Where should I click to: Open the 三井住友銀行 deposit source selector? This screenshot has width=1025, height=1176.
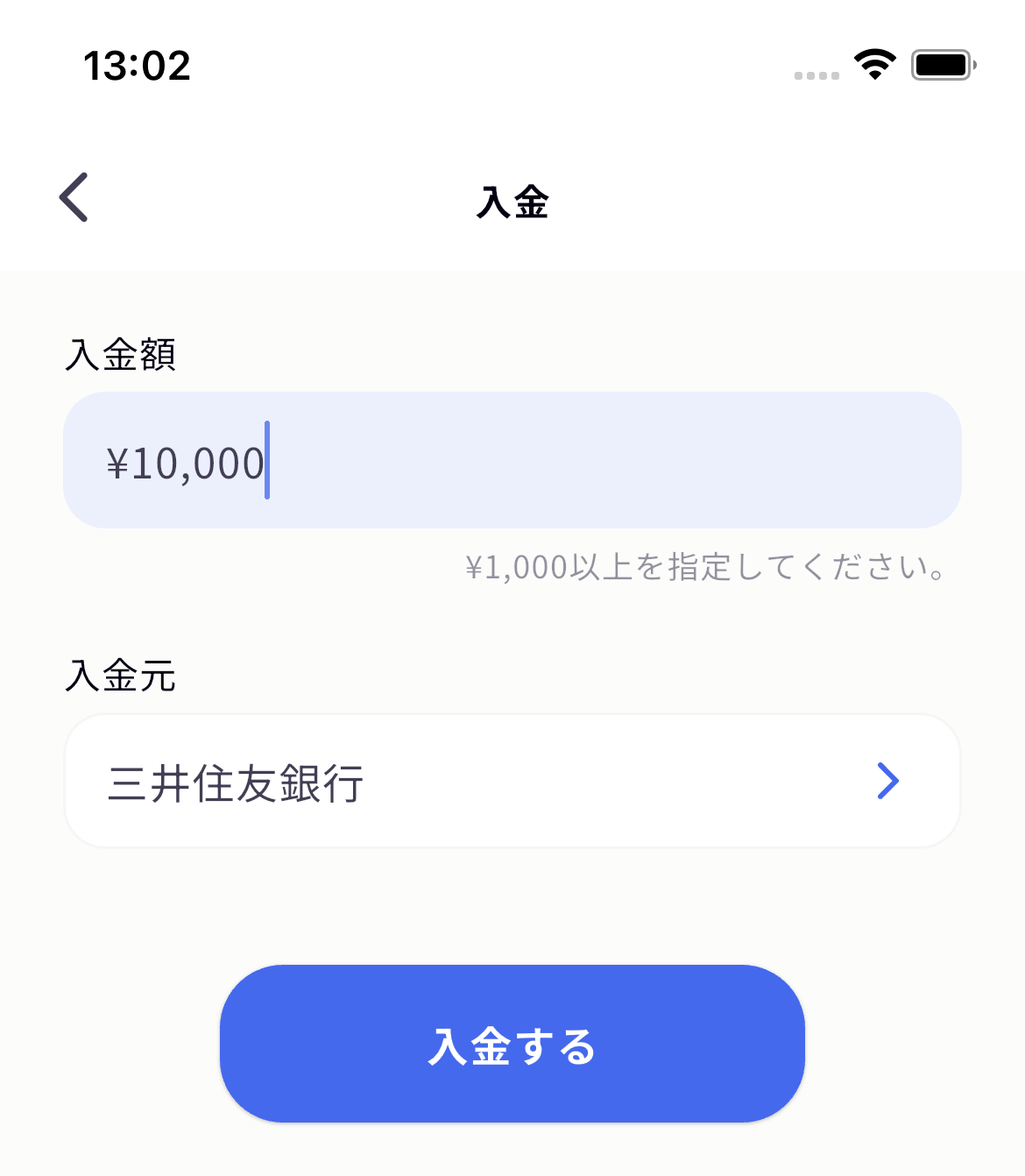(512, 782)
